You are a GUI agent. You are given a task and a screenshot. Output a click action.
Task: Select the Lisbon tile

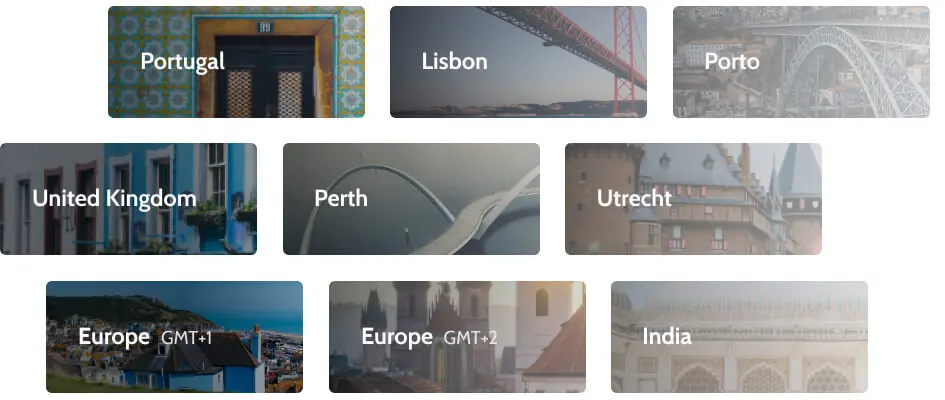click(x=518, y=62)
